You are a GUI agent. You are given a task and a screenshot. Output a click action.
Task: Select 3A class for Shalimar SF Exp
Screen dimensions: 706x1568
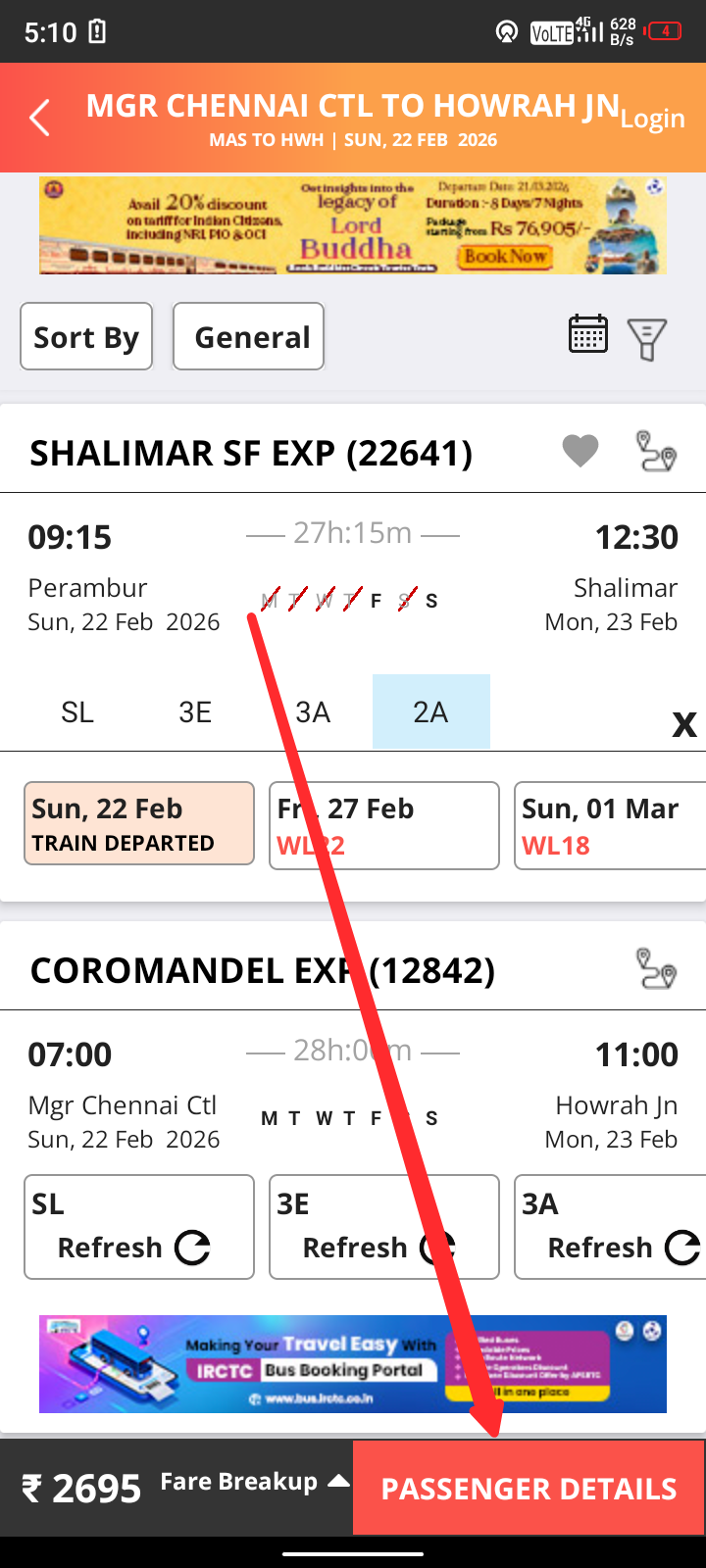[313, 712]
